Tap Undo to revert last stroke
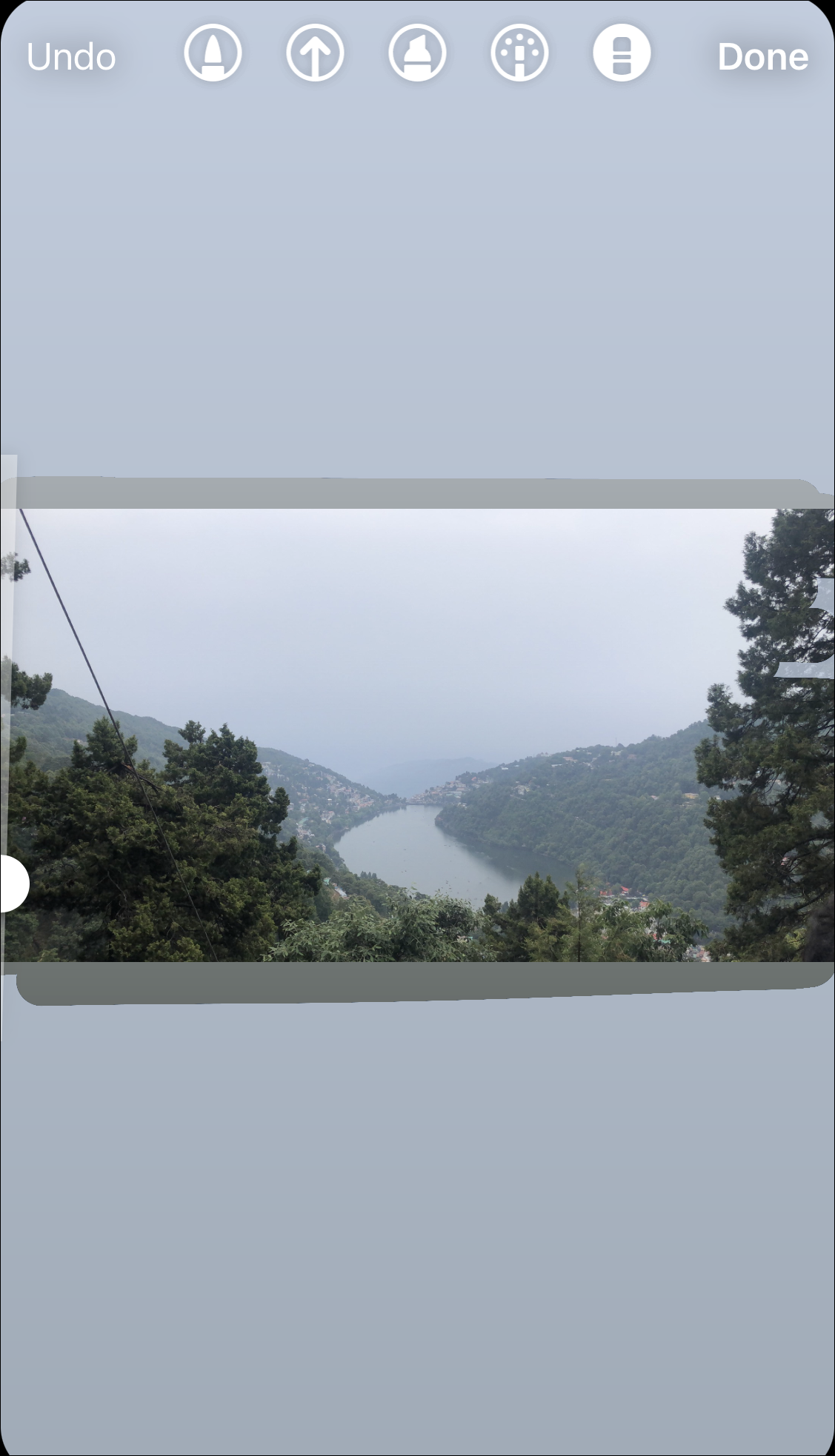Viewport: 835px width, 1456px height. click(71, 57)
